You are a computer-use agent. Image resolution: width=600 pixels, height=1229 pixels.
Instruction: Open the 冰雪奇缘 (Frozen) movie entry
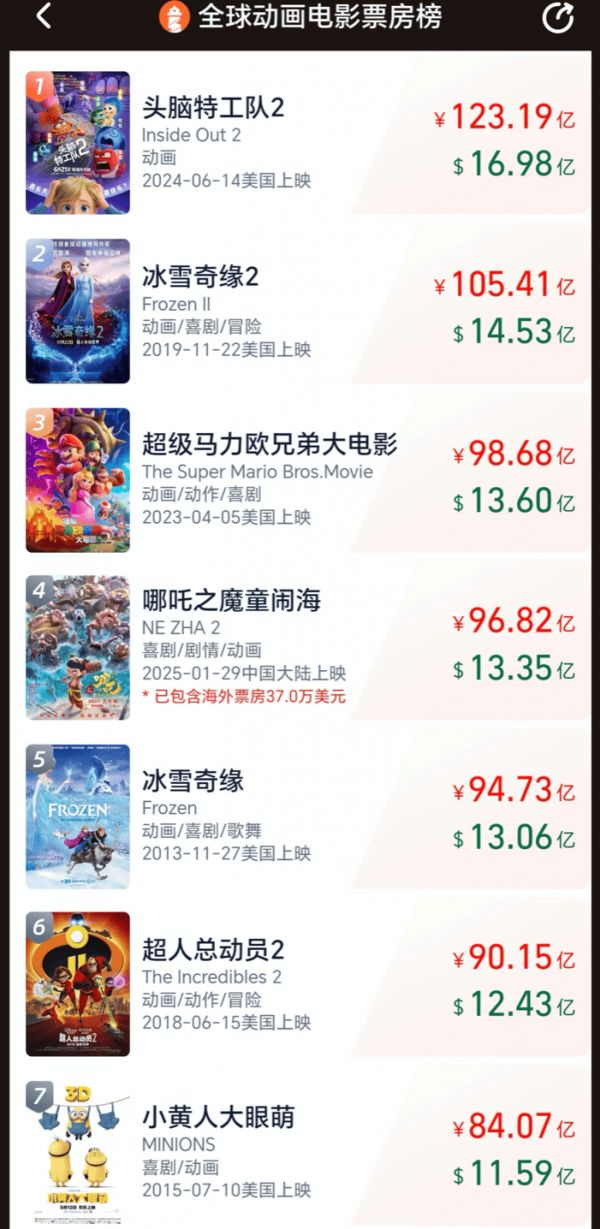300,816
